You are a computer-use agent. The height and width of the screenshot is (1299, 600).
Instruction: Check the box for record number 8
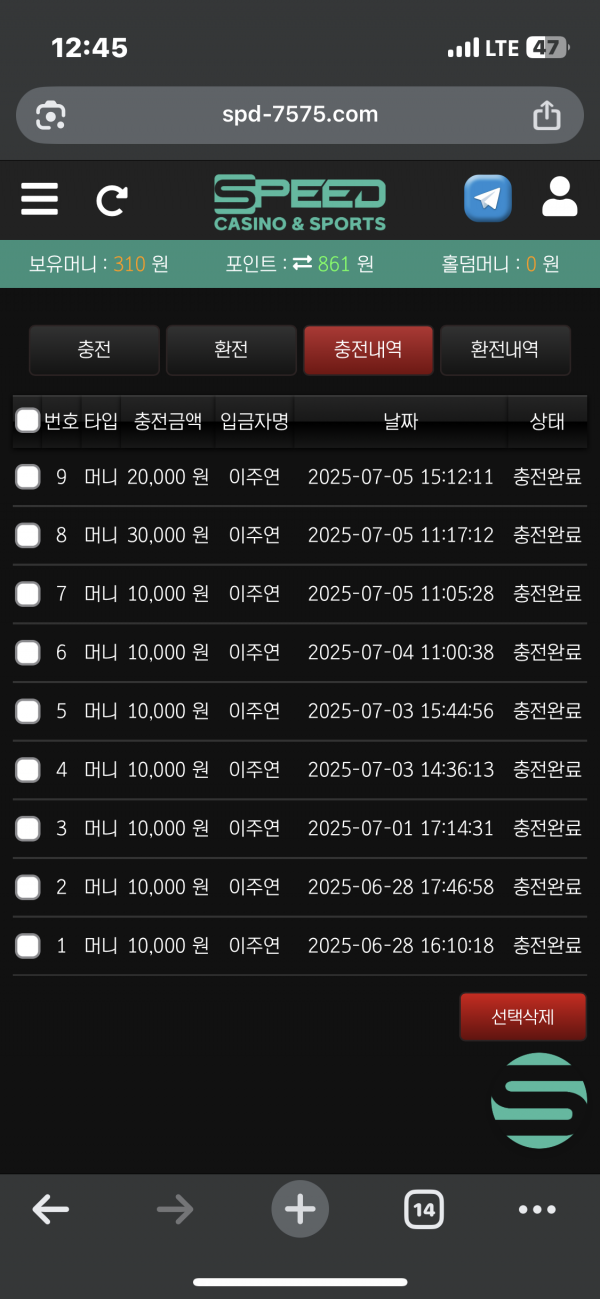click(x=28, y=536)
